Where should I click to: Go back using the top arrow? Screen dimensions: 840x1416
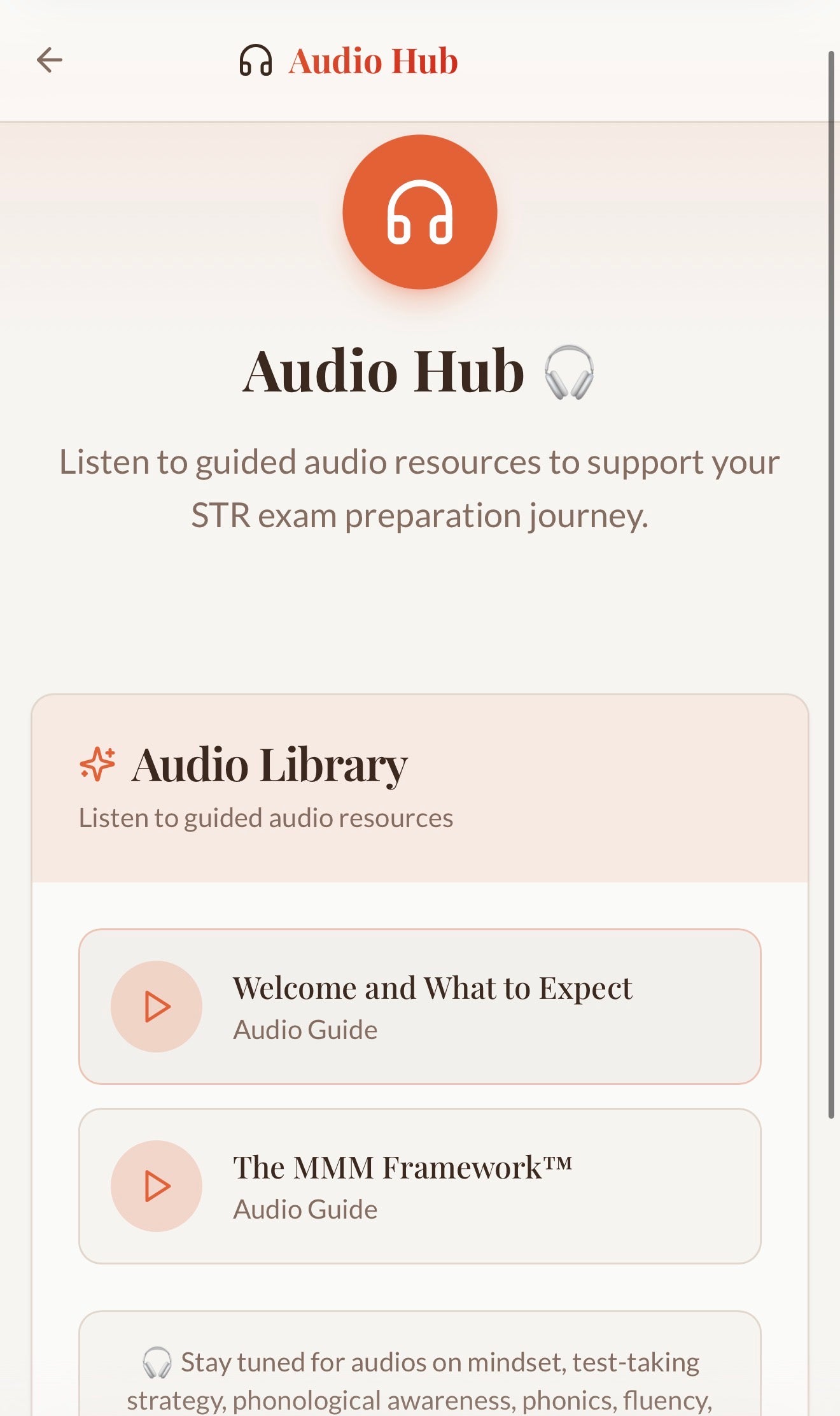[50, 60]
